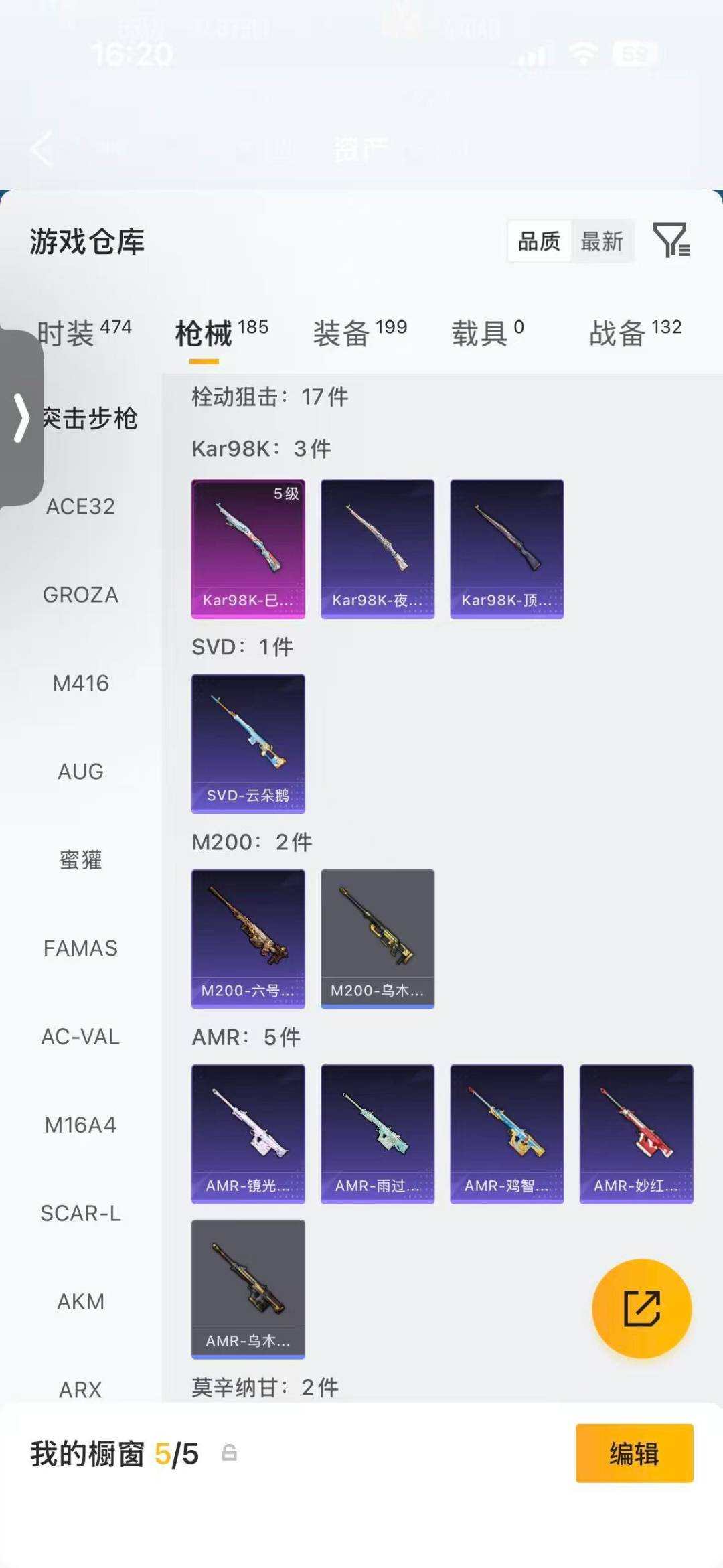Select SCAR-L in the weapon list
The width and height of the screenshot is (723, 1568).
point(80,1213)
